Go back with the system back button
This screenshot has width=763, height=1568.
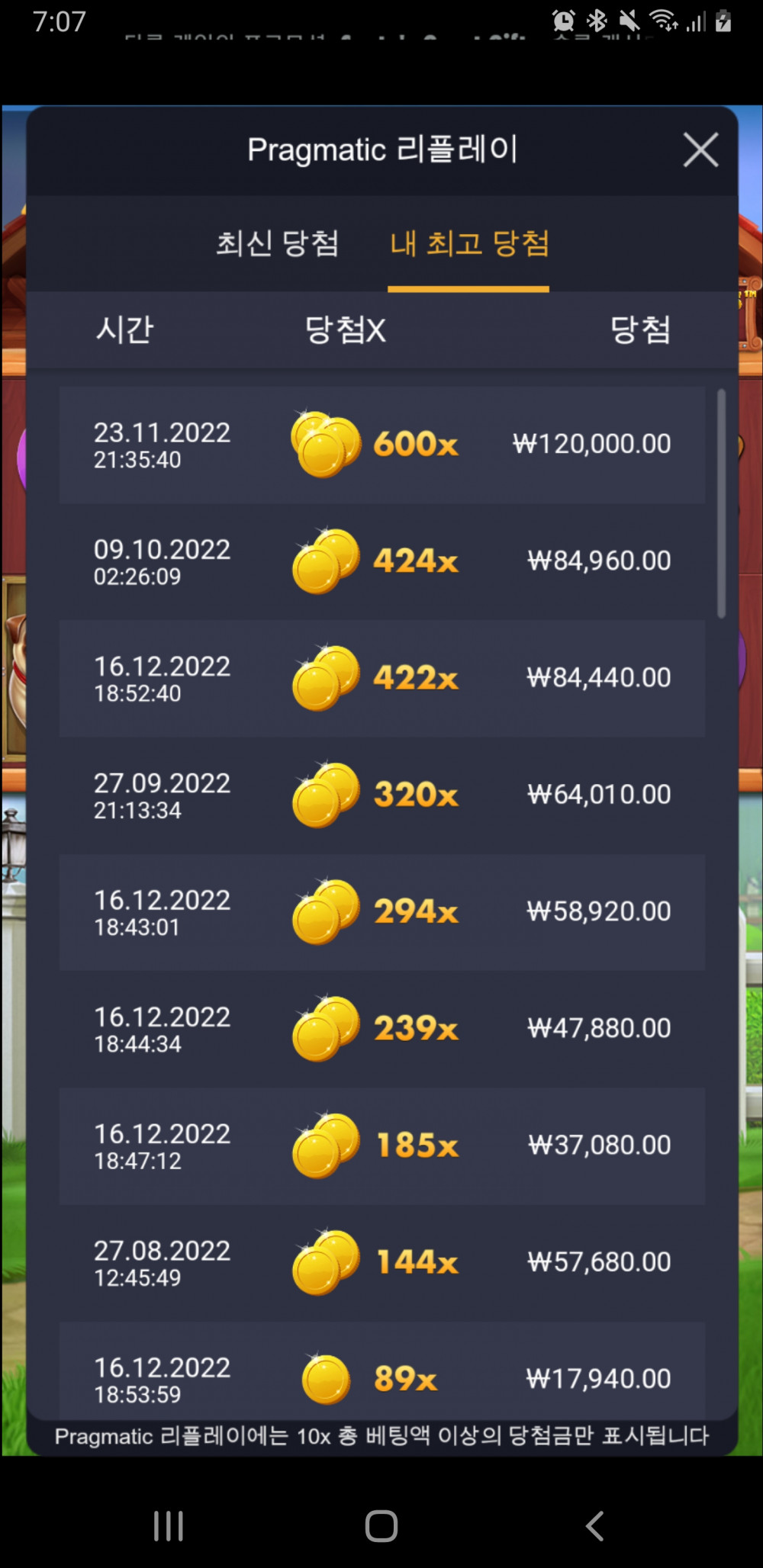point(594,1526)
